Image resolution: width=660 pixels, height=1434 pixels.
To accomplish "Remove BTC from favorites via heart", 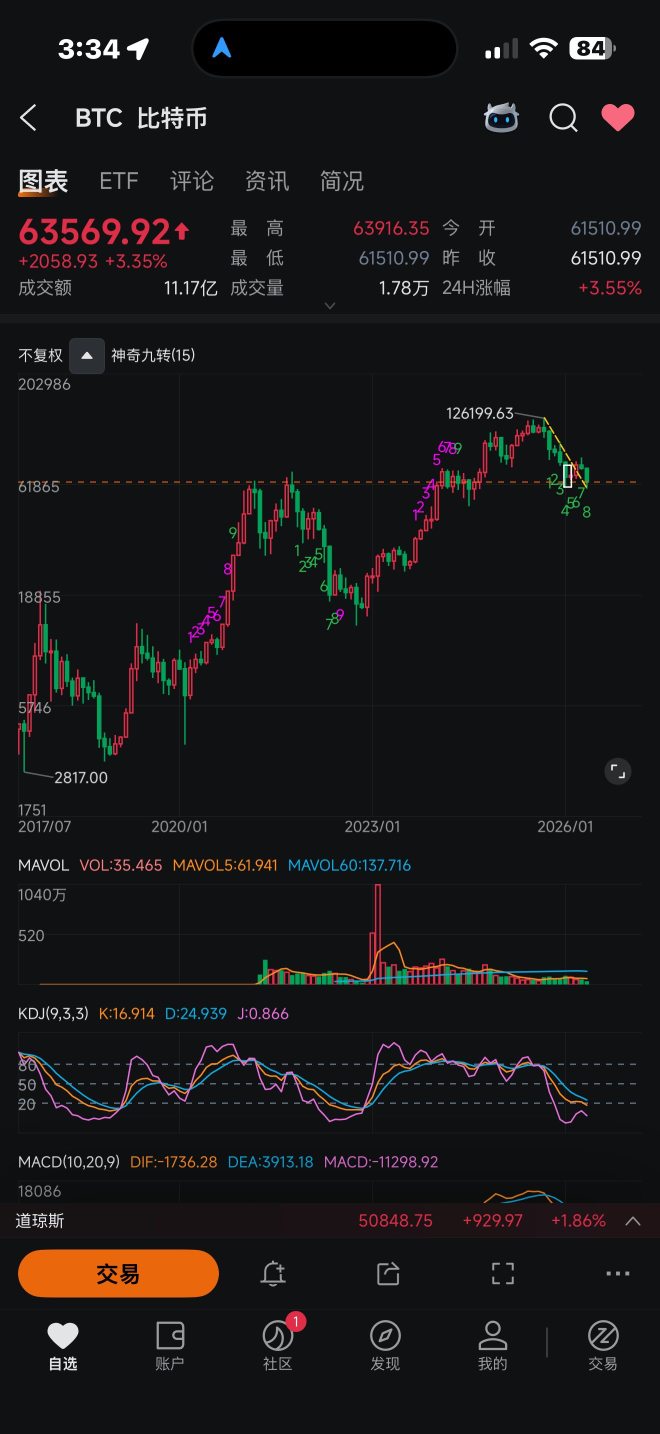I will coord(618,118).
